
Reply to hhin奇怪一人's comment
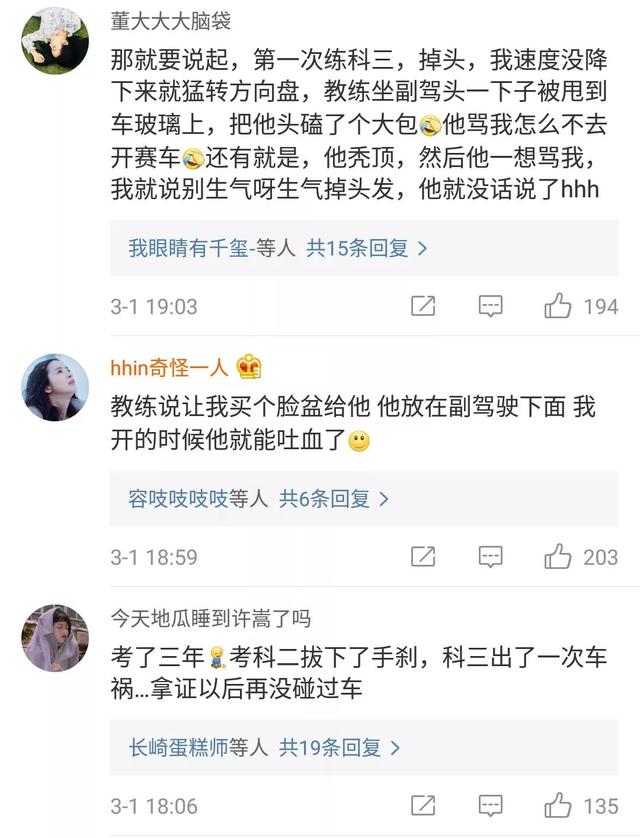coord(490,556)
